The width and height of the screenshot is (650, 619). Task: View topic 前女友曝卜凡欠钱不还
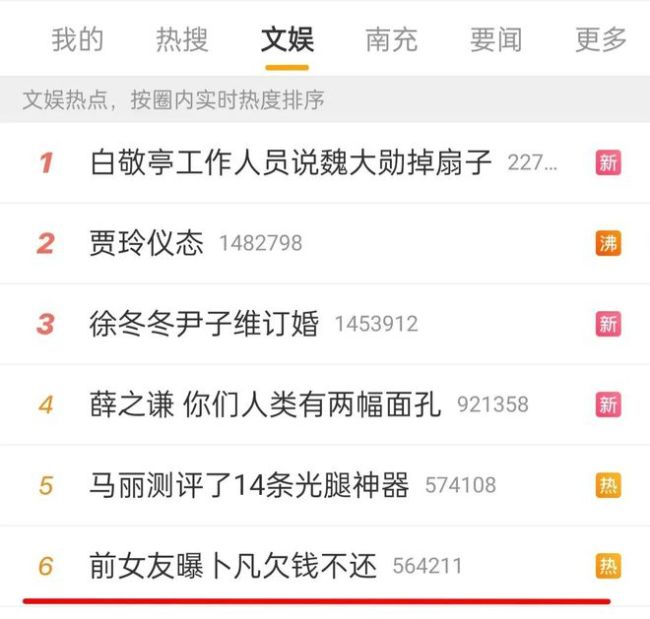233,566
